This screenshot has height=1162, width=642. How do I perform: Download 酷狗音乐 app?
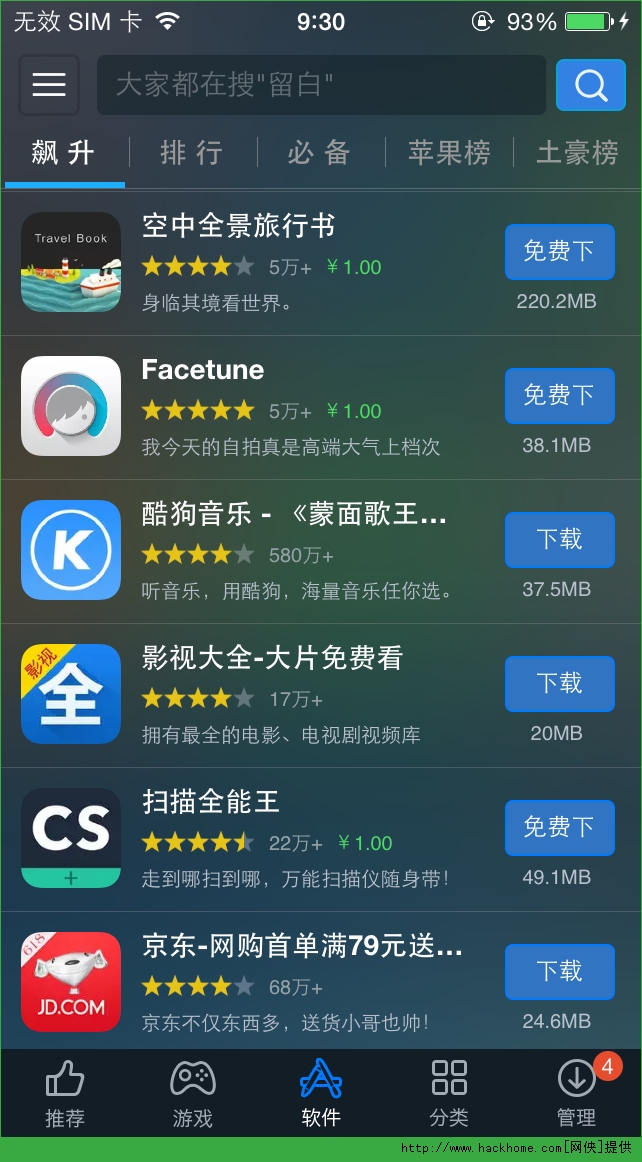pos(559,539)
